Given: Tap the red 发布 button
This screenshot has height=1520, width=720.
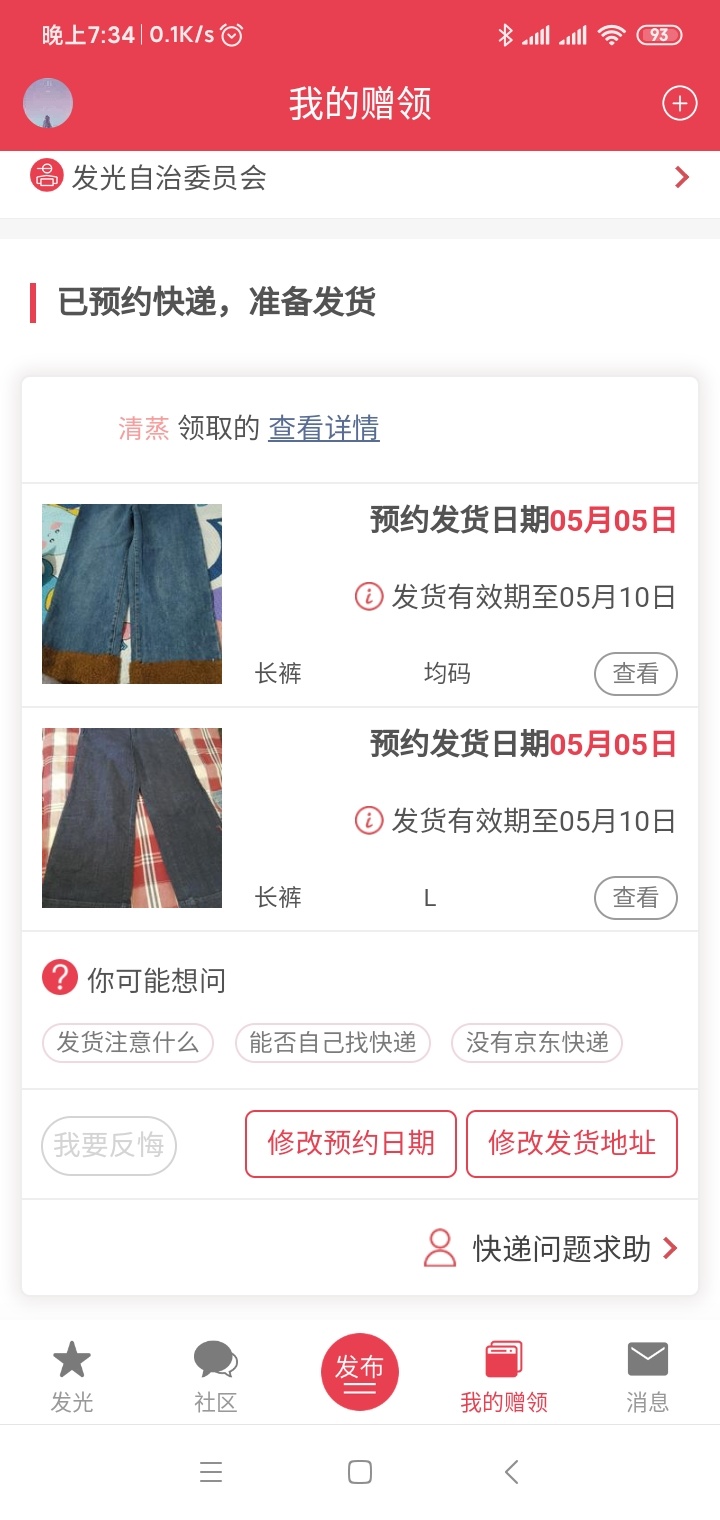Looking at the screenshot, I should [x=360, y=1371].
